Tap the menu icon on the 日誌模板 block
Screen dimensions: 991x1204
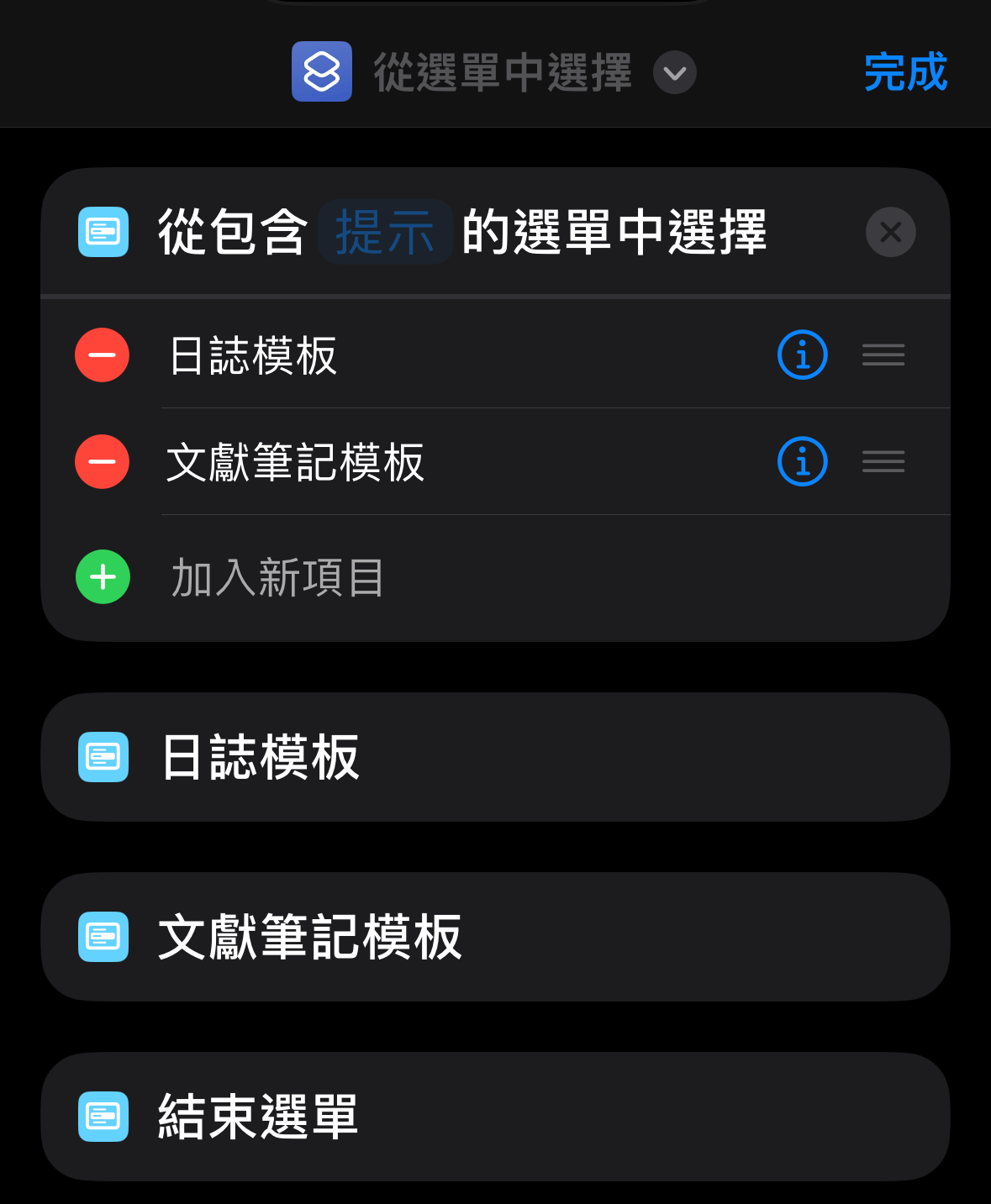[x=103, y=757]
